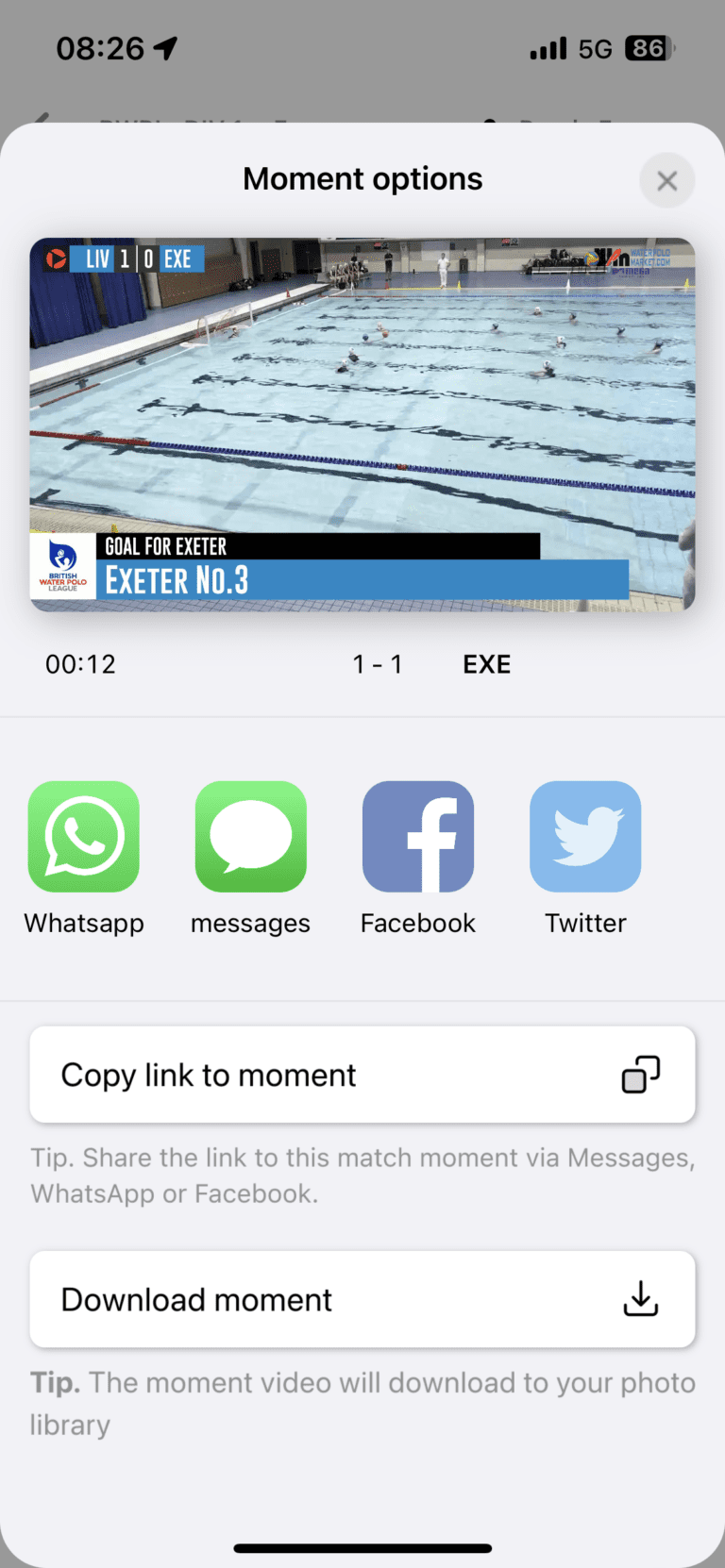Close the Moment options sheet

[666, 180]
